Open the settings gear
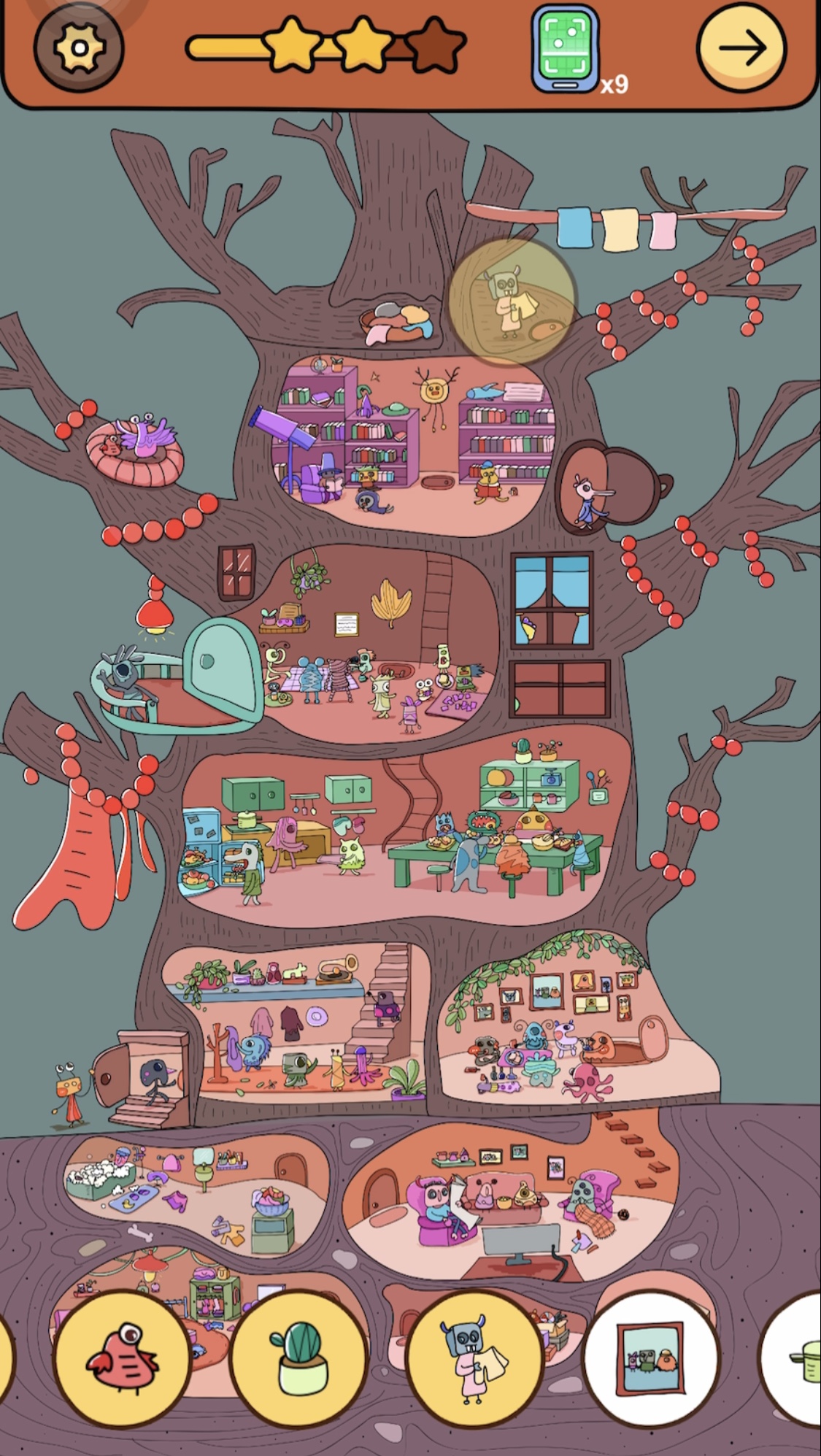The image size is (821, 1456). pyautogui.click(x=79, y=48)
